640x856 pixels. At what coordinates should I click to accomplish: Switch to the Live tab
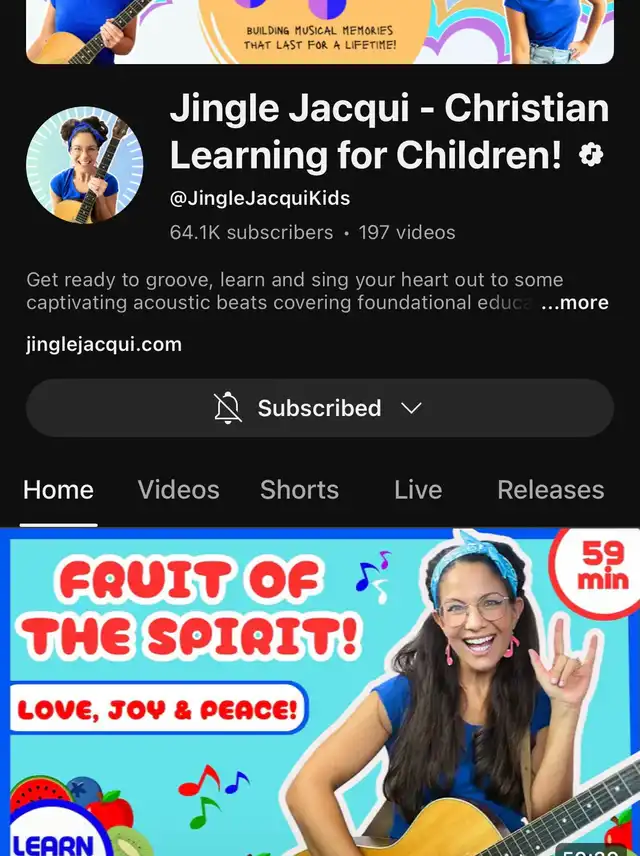pos(418,490)
